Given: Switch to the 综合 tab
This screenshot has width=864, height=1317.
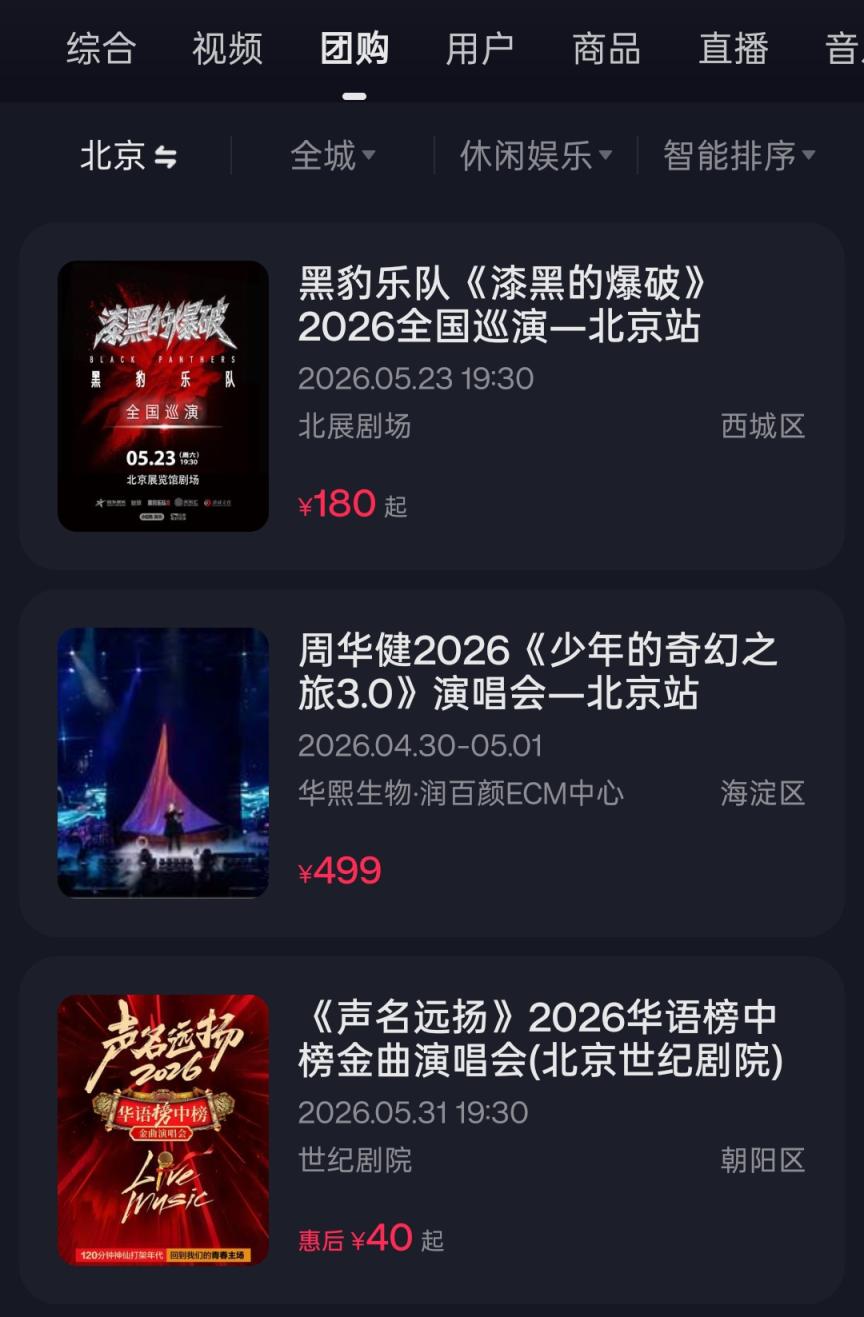Looking at the screenshot, I should point(101,49).
